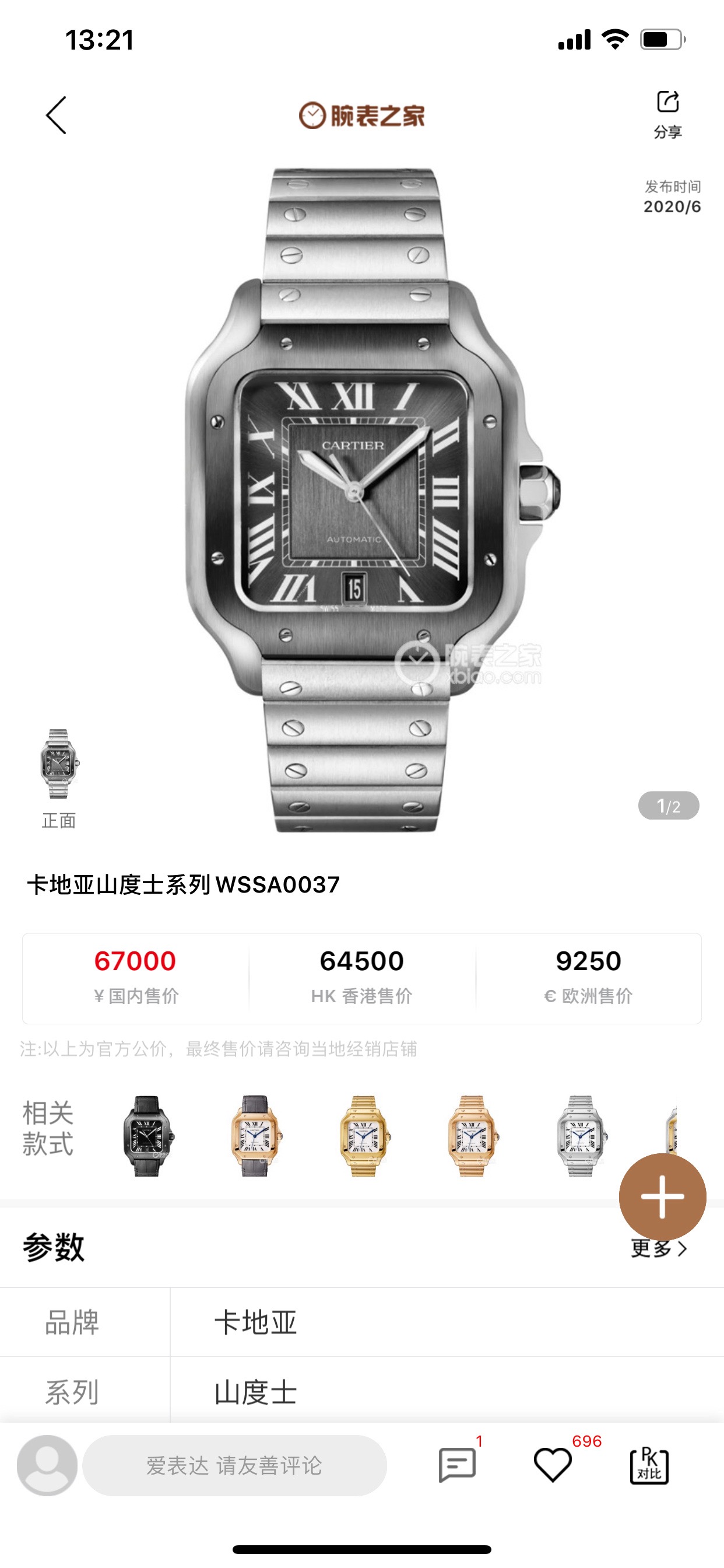Open the comments list icon
This screenshot has height=1568, width=724.
click(x=457, y=1465)
